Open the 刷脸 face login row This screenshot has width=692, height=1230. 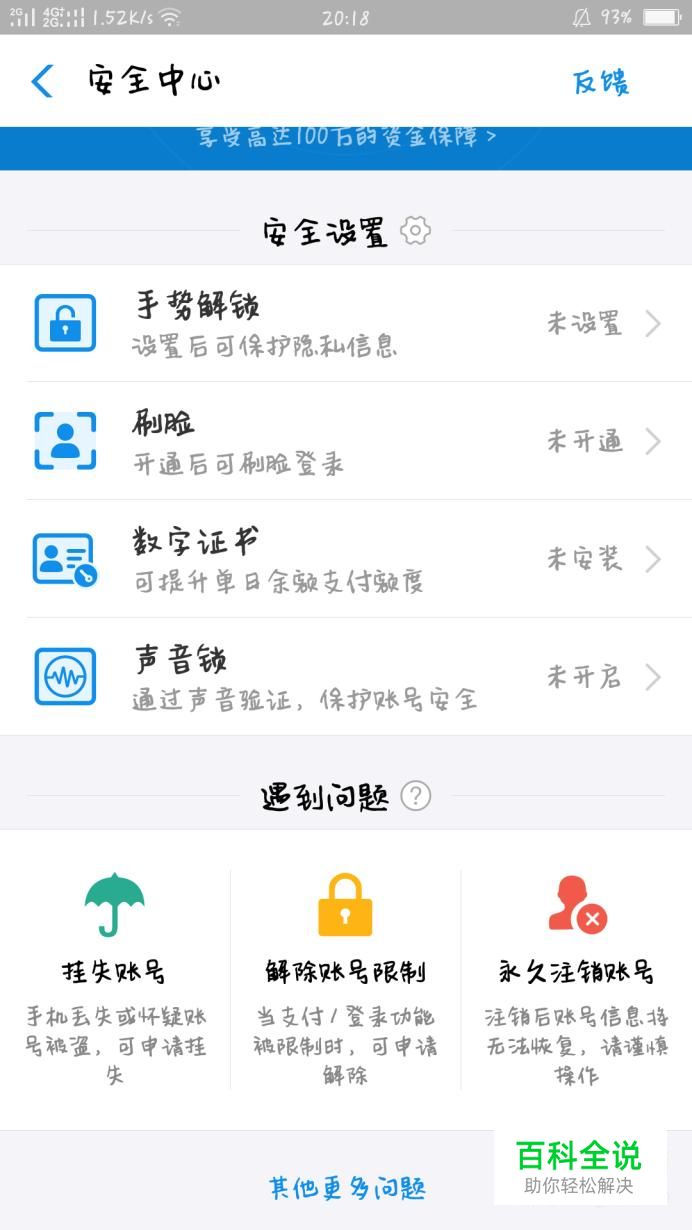tap(346, 441)
